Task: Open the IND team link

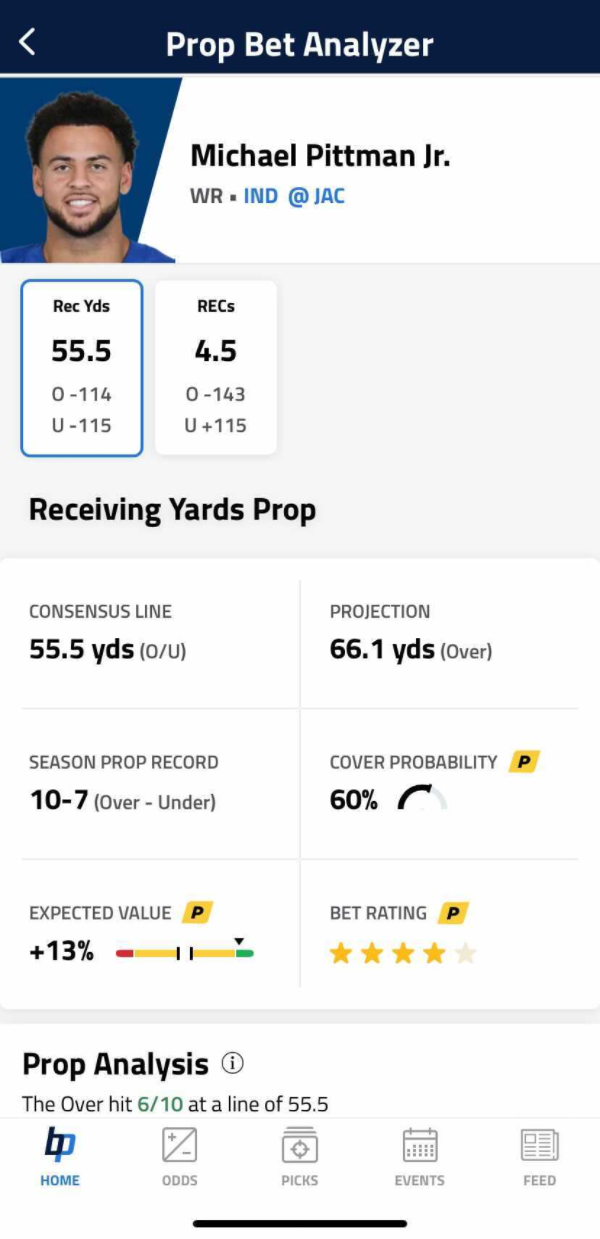Action: click(x=261, y=196)
